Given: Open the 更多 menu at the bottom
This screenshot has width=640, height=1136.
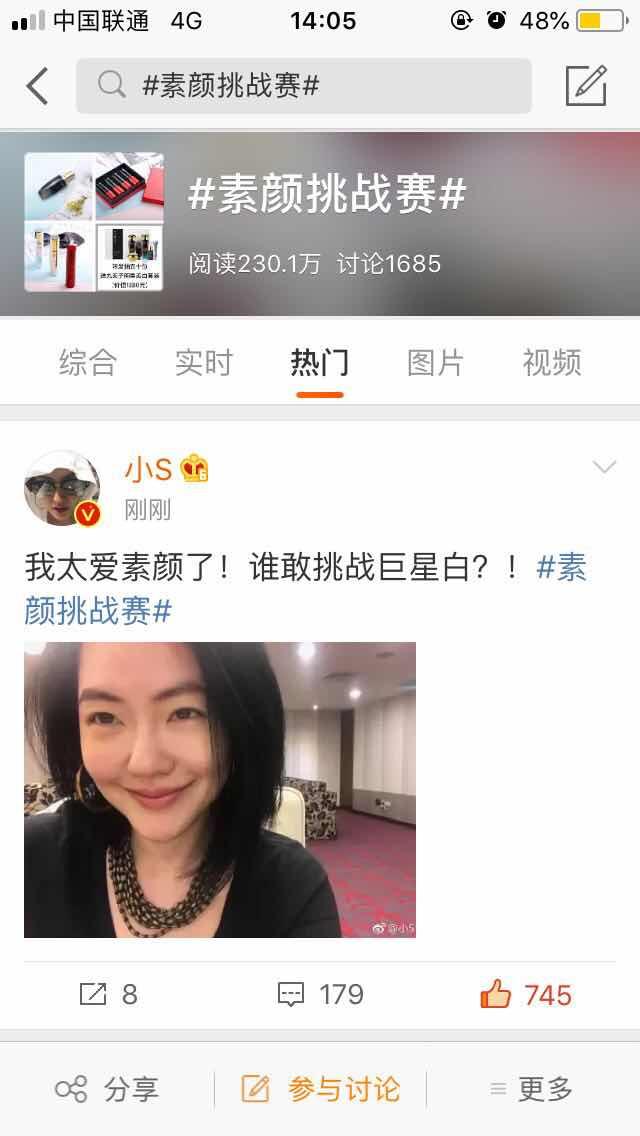Looking at the screenshot, I should point(531,1089).
